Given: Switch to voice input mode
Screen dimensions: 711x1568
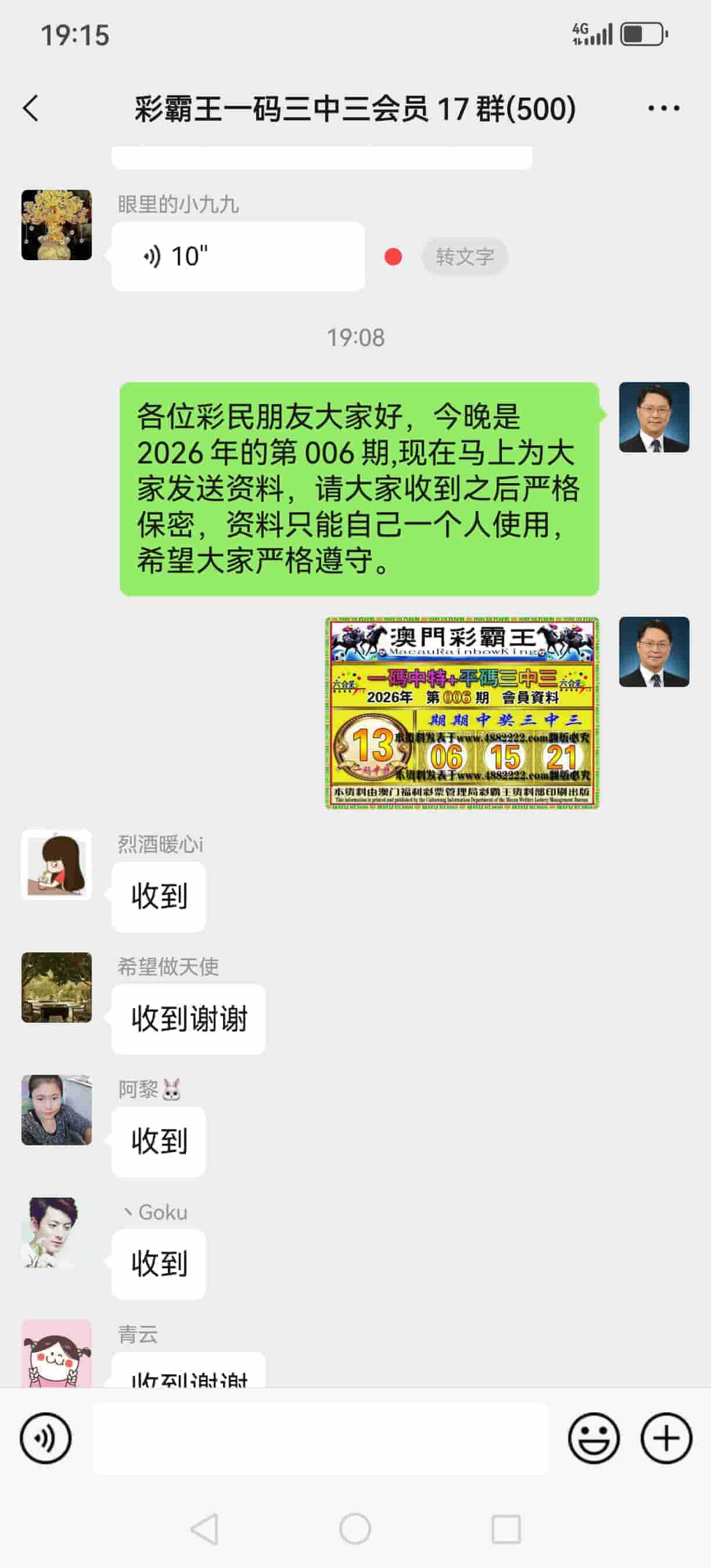Looking at the screenshot, I should pyautogui.click(x=46, y=1438).
